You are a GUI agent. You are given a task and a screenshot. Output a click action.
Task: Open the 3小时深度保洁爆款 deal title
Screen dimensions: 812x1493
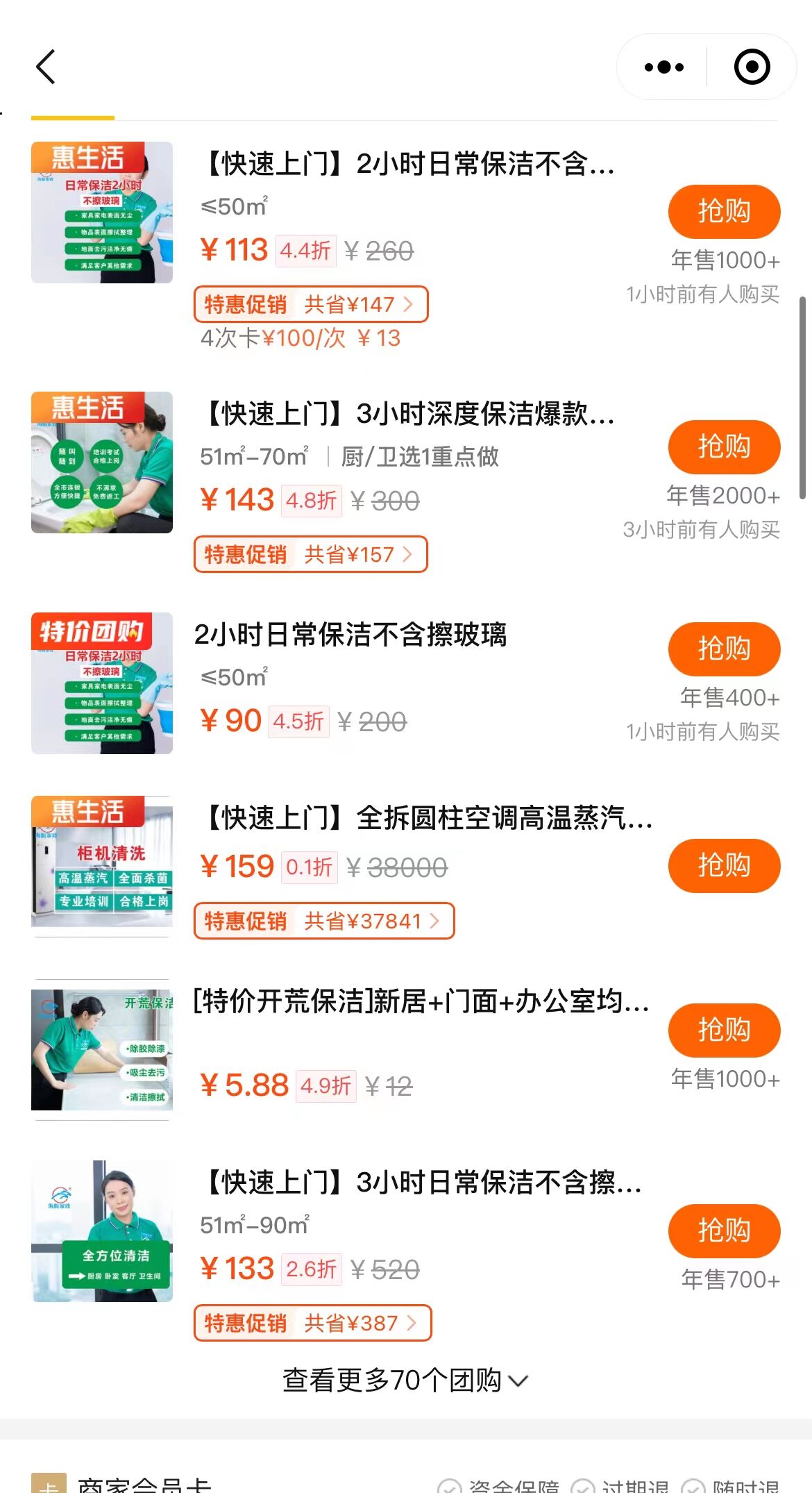409,414
